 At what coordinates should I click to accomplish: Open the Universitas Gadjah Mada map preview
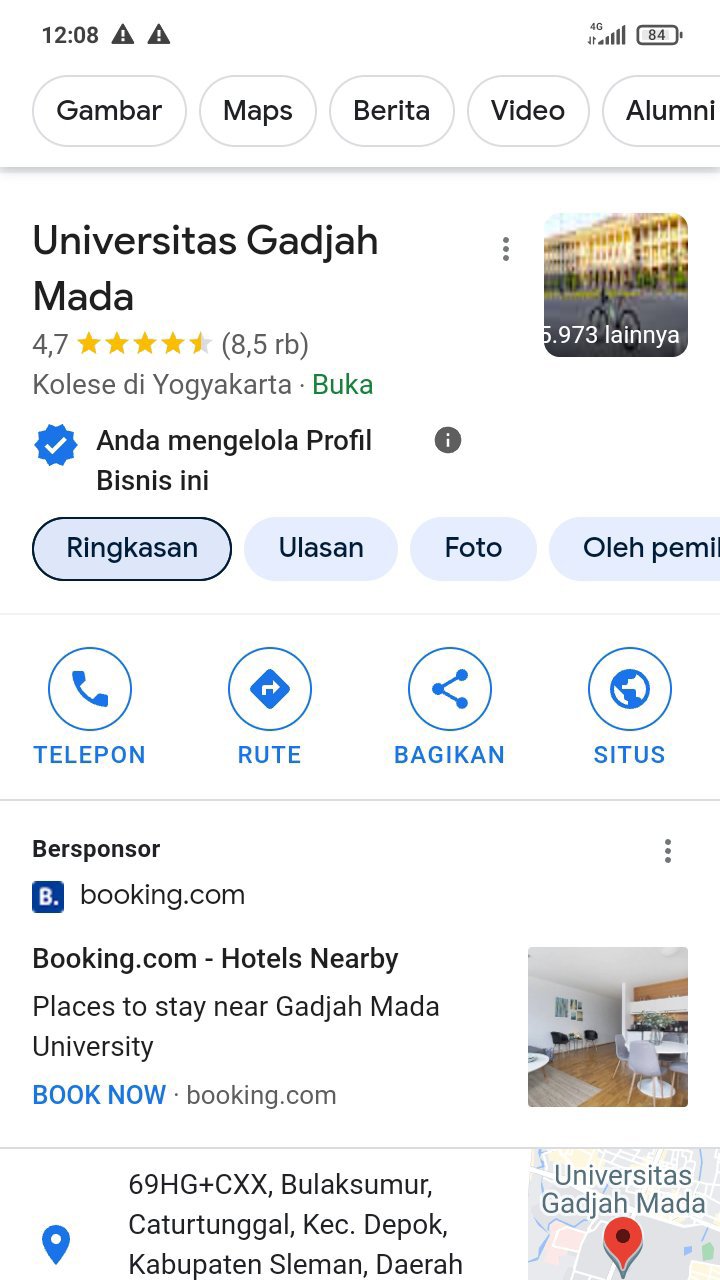click(x=624, y=1214)
